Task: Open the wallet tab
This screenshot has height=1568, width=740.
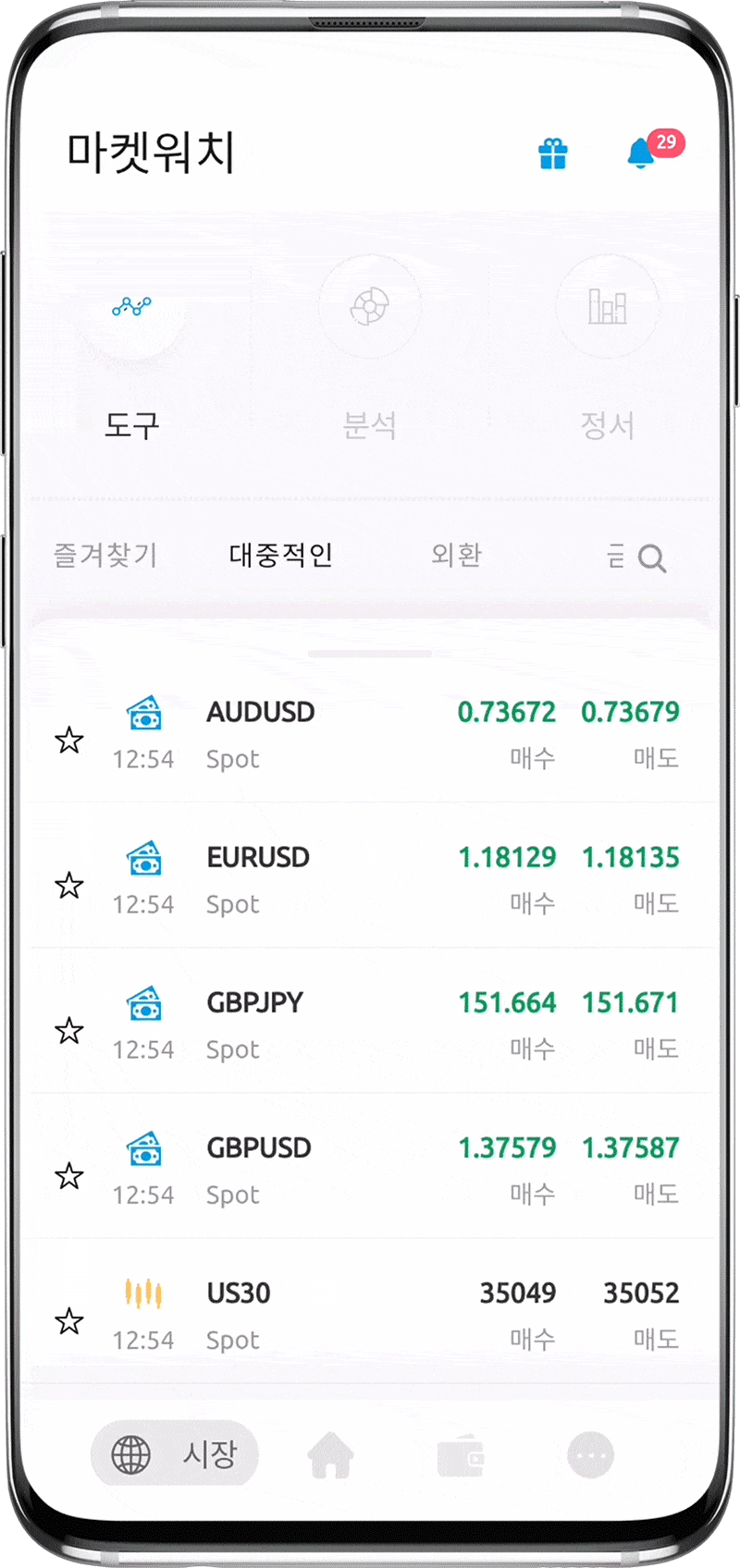Action: click(461, 1456)
